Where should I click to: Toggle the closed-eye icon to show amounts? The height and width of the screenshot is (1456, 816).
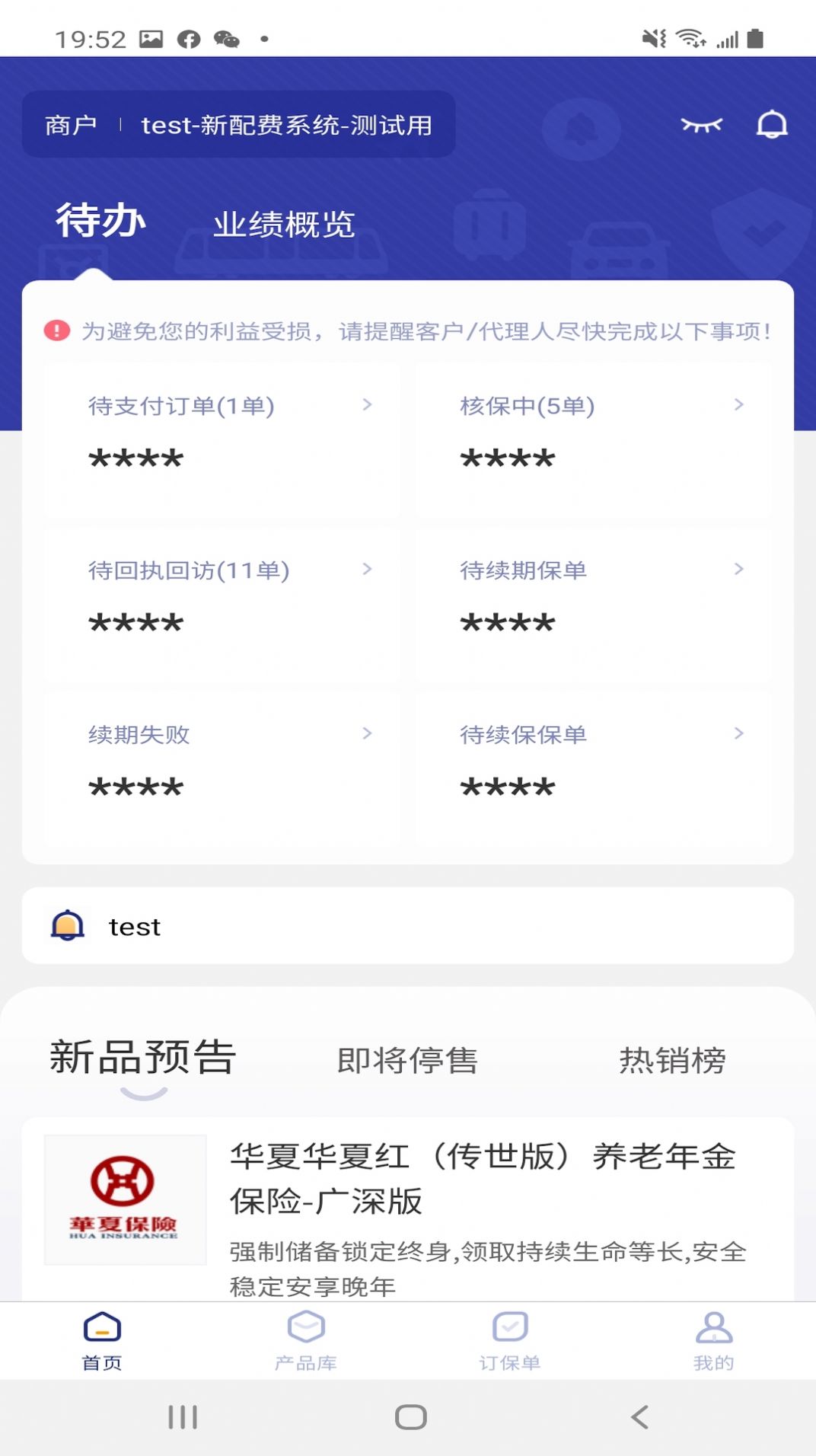[x=702, y=124]
